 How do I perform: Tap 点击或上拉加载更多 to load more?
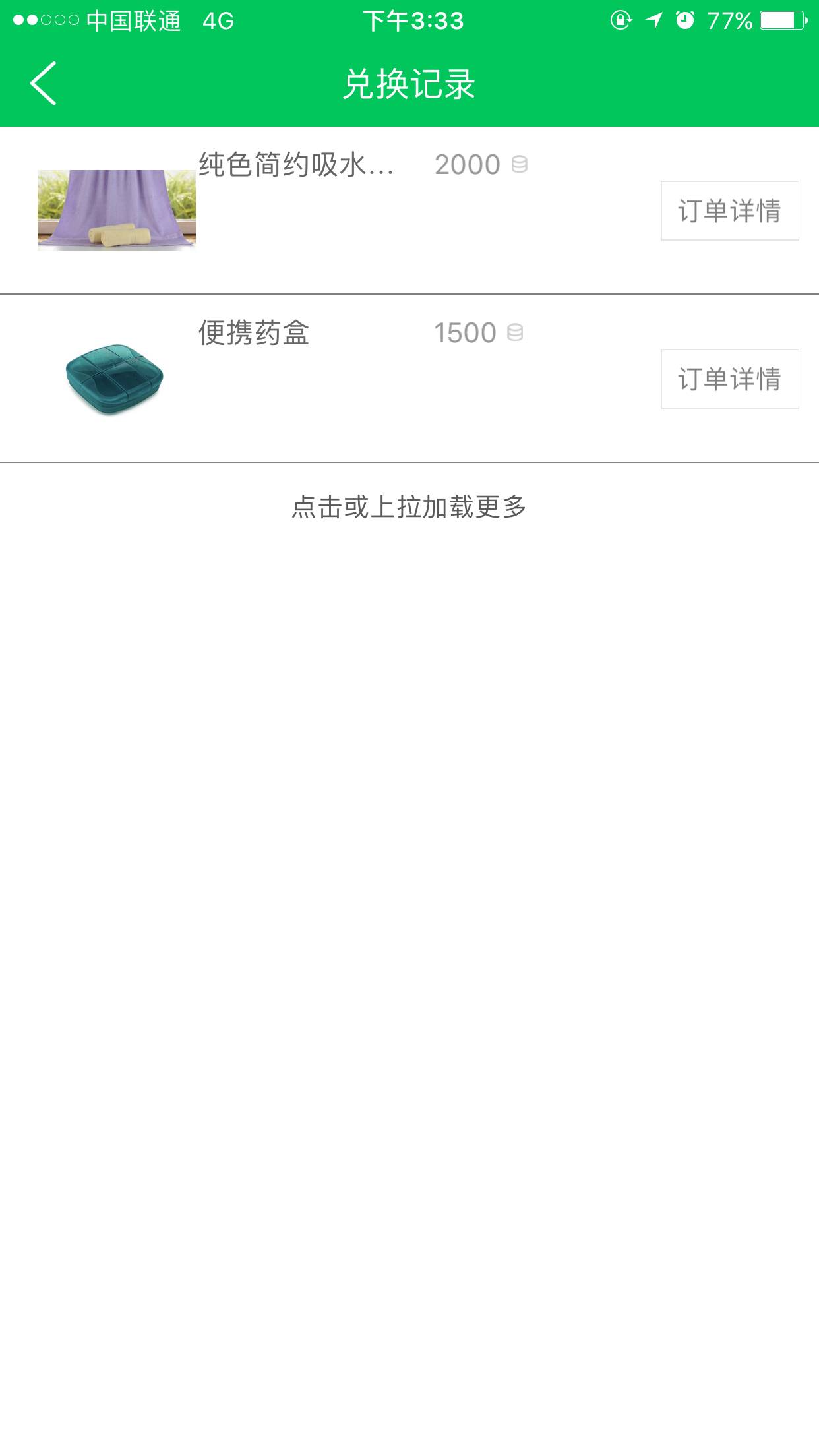tap(409, 507)
